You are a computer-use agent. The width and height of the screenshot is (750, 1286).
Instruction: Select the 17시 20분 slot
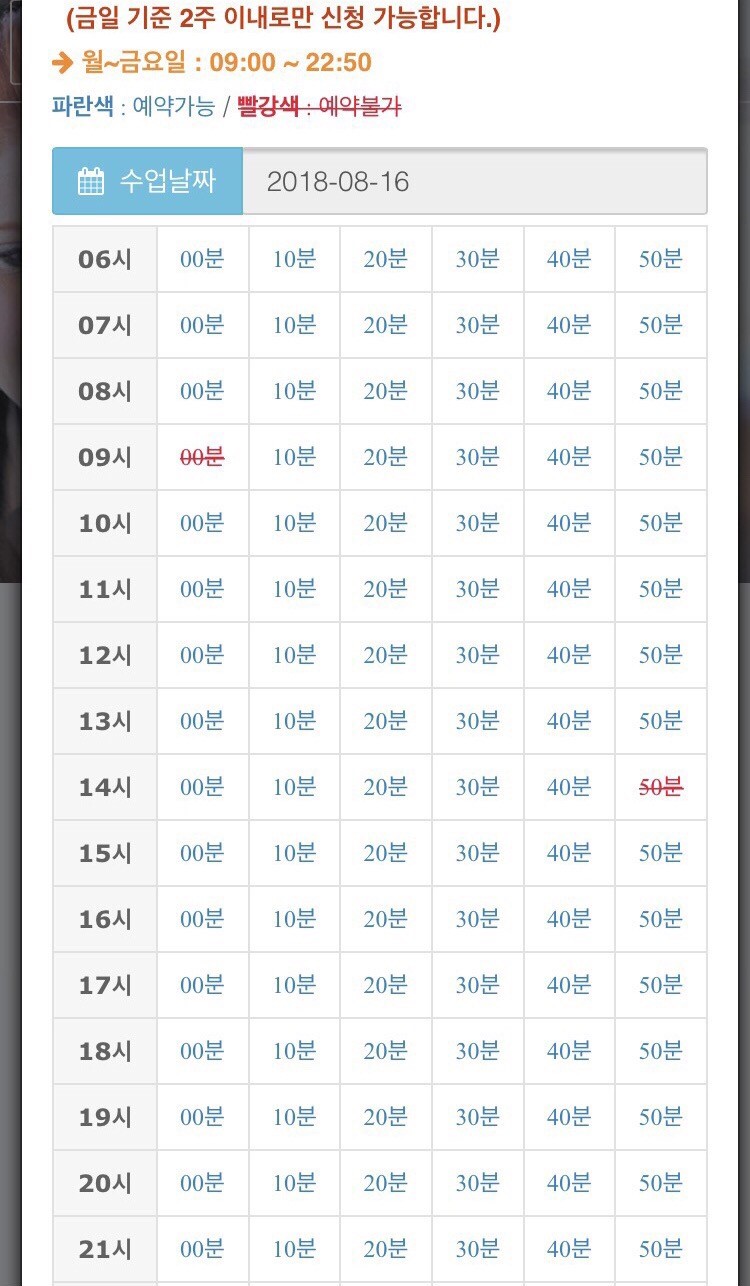click(386, 985)
